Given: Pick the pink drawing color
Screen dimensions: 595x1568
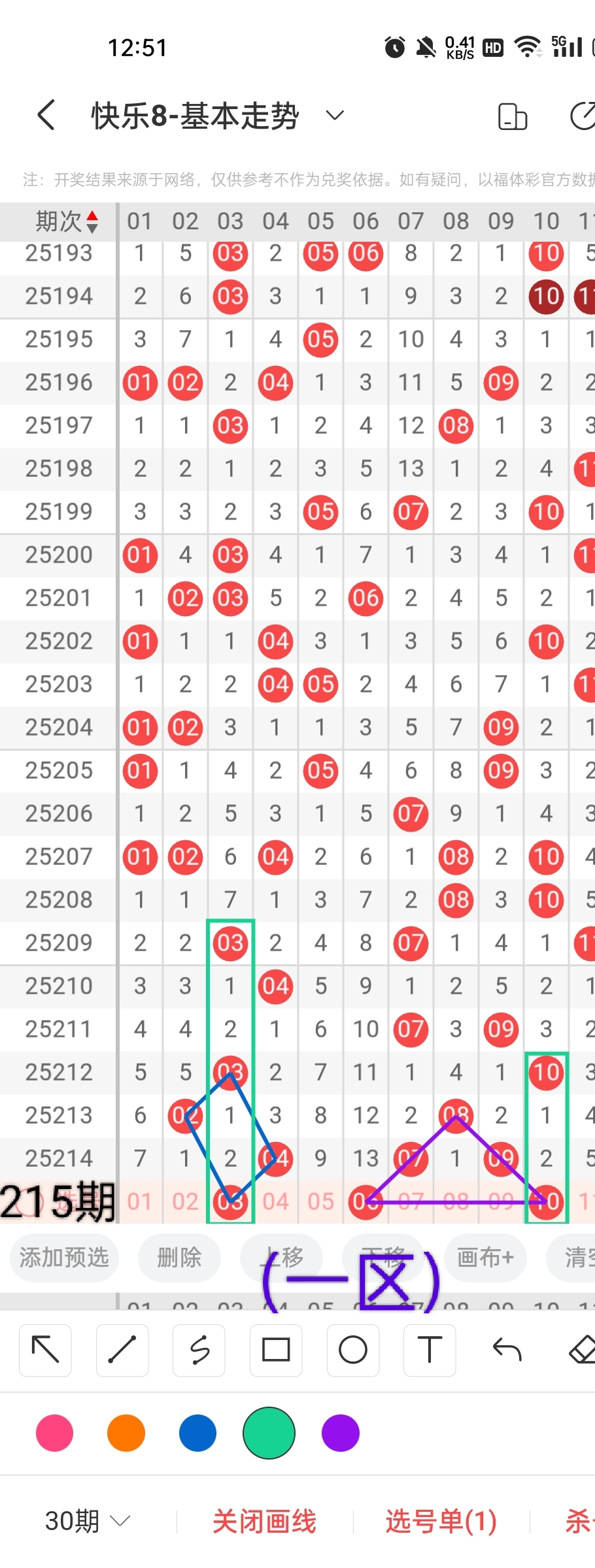Looking at the screenshot, I should tap(55, 1433).
